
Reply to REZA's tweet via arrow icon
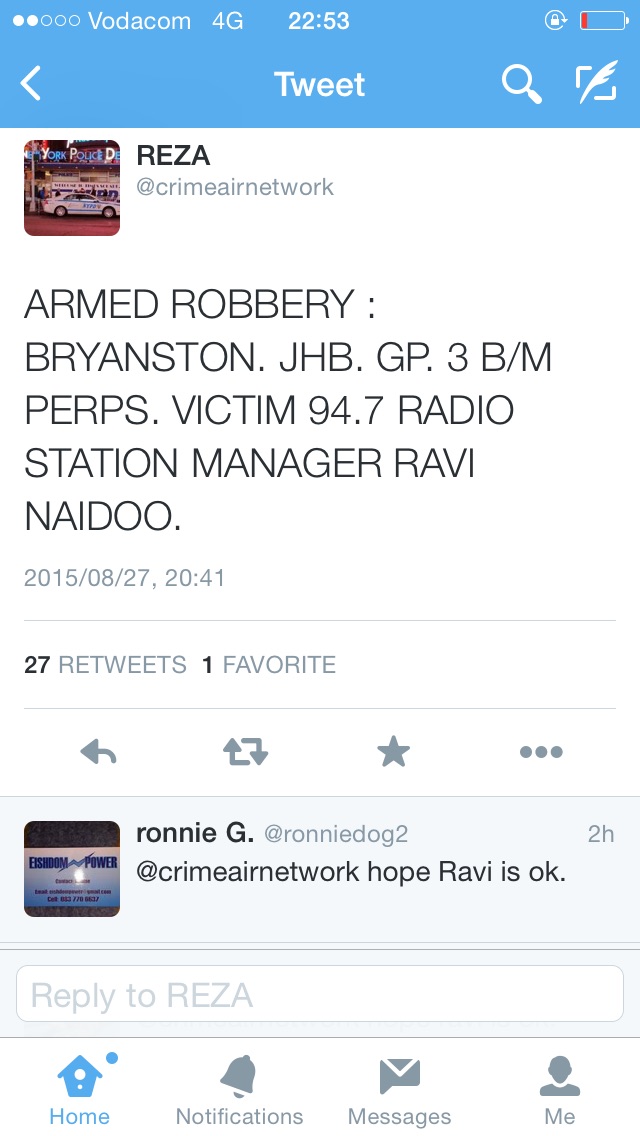(98, 752)
